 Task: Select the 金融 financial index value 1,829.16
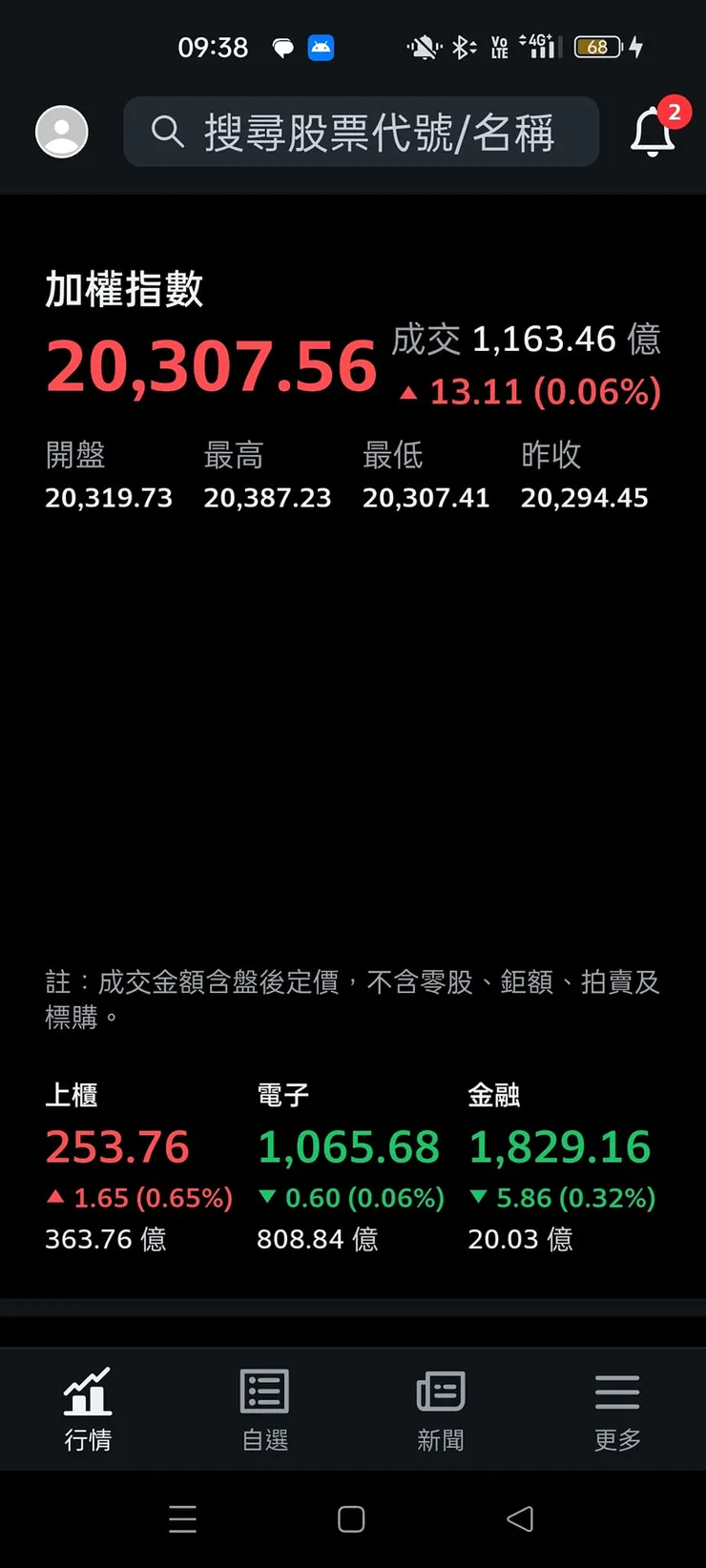coord(560,1147)
